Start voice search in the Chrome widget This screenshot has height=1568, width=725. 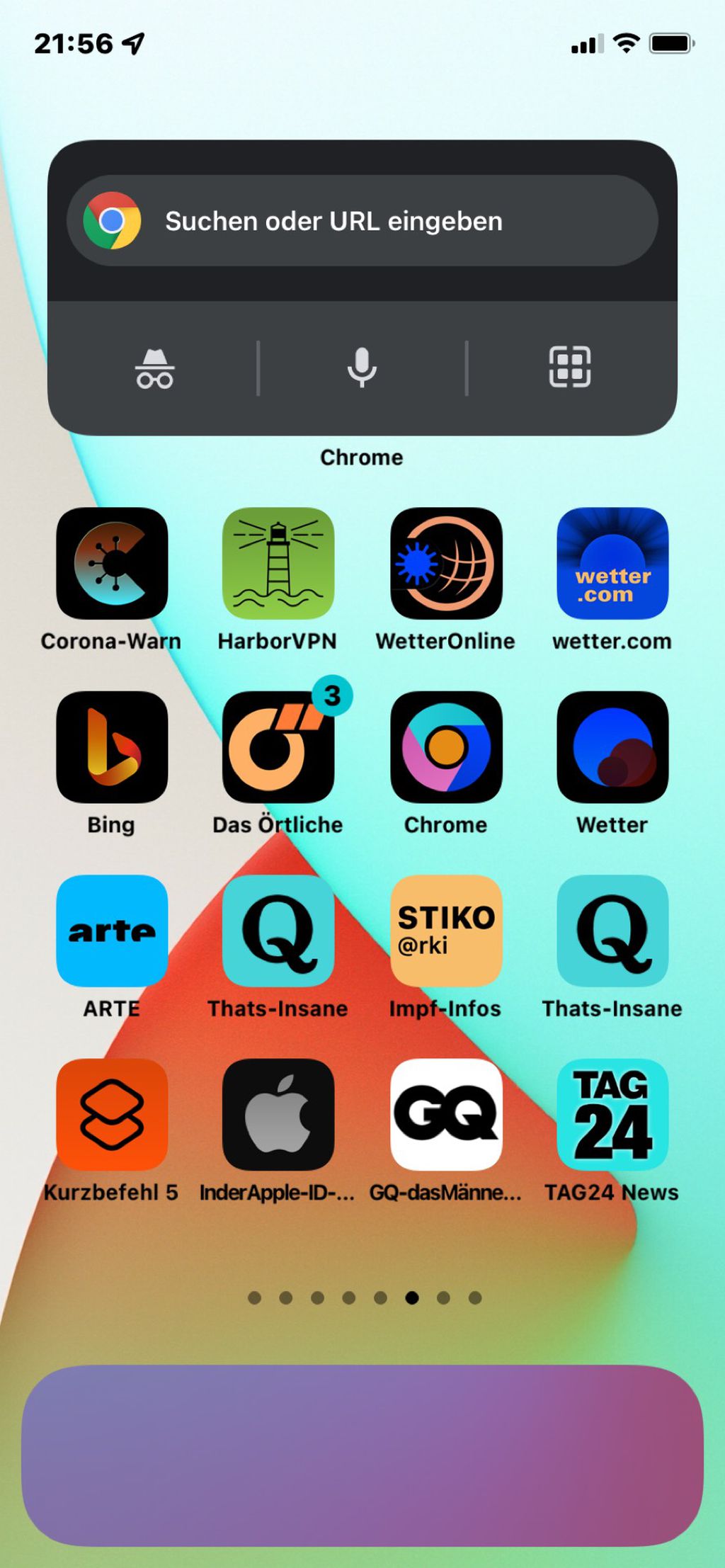point(362,368)
